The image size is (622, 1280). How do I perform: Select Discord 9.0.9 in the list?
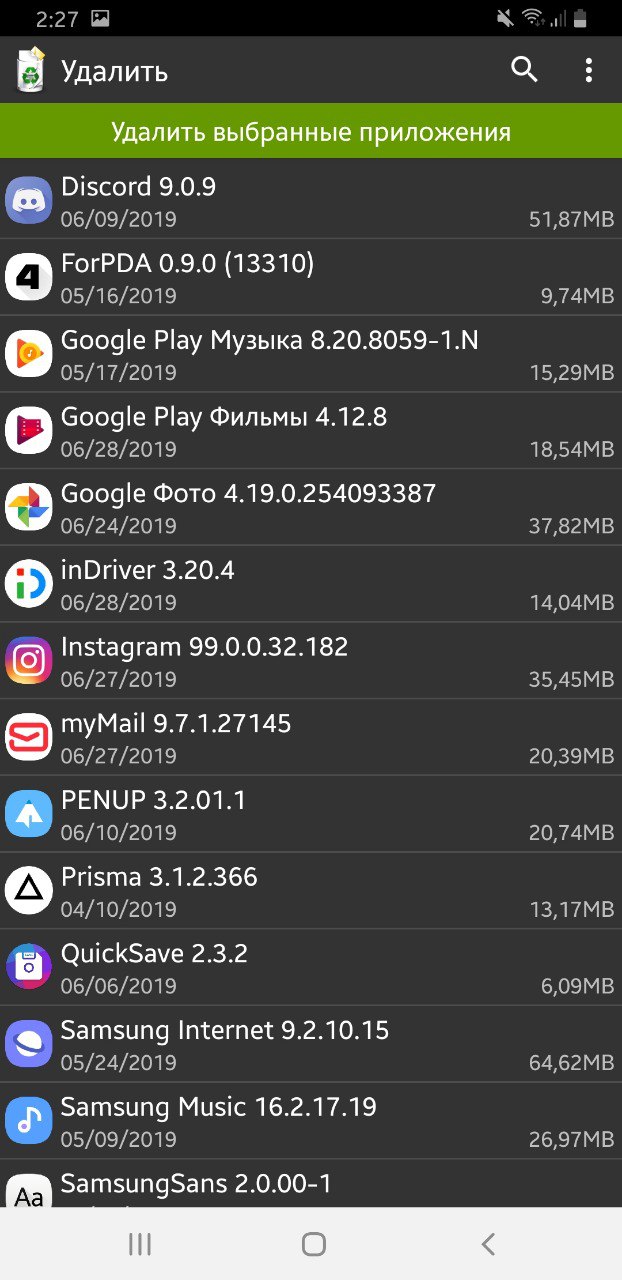coord(311,201)
